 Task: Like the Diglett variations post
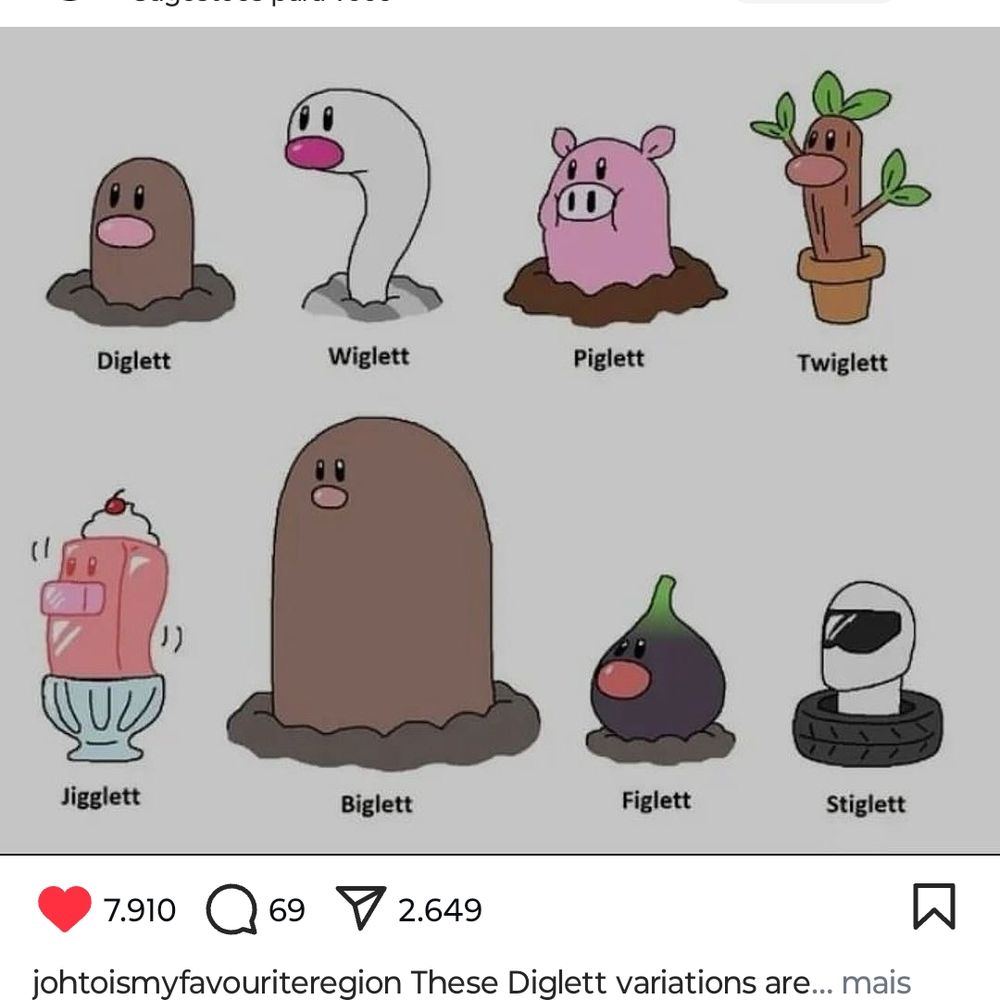(x=64, y=909)
